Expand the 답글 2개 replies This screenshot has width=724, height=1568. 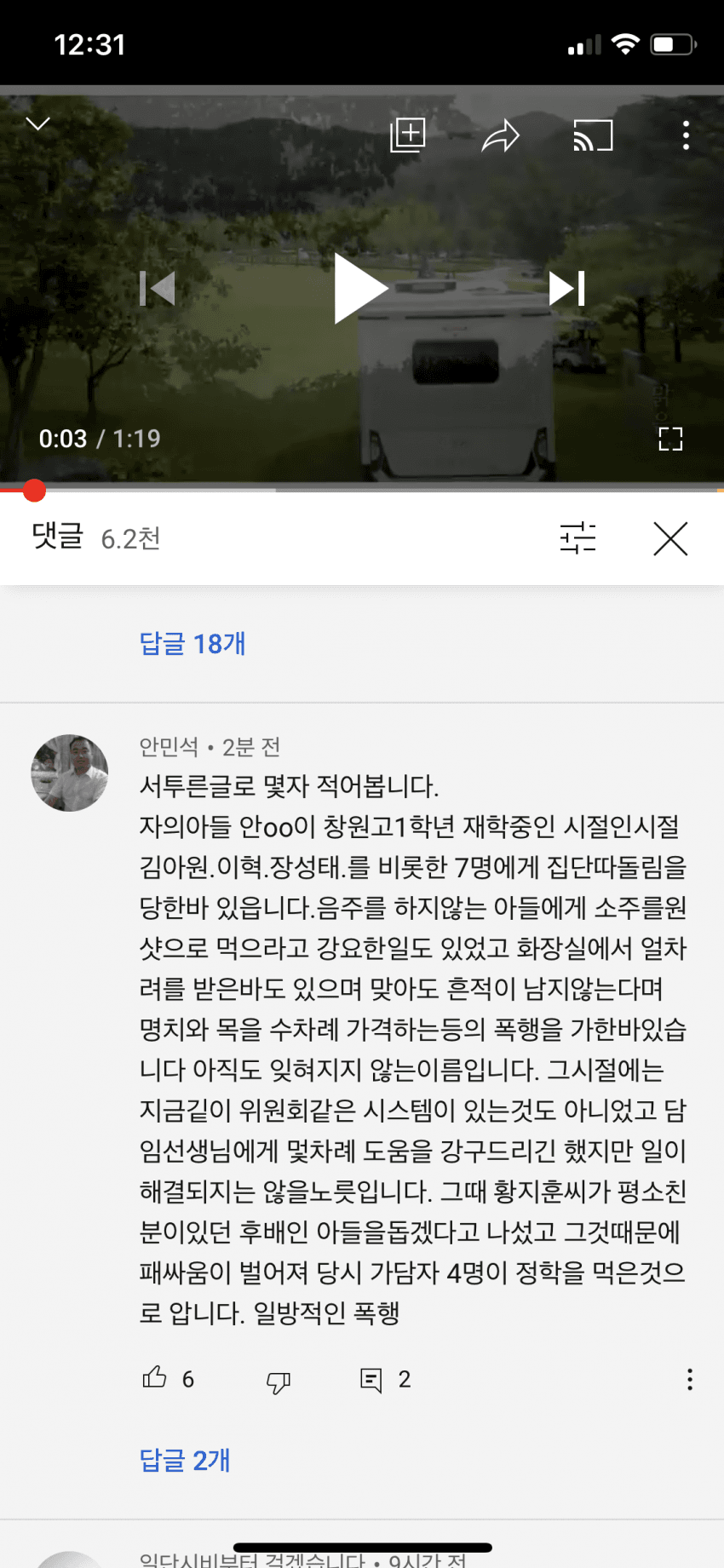(185, 1461)
